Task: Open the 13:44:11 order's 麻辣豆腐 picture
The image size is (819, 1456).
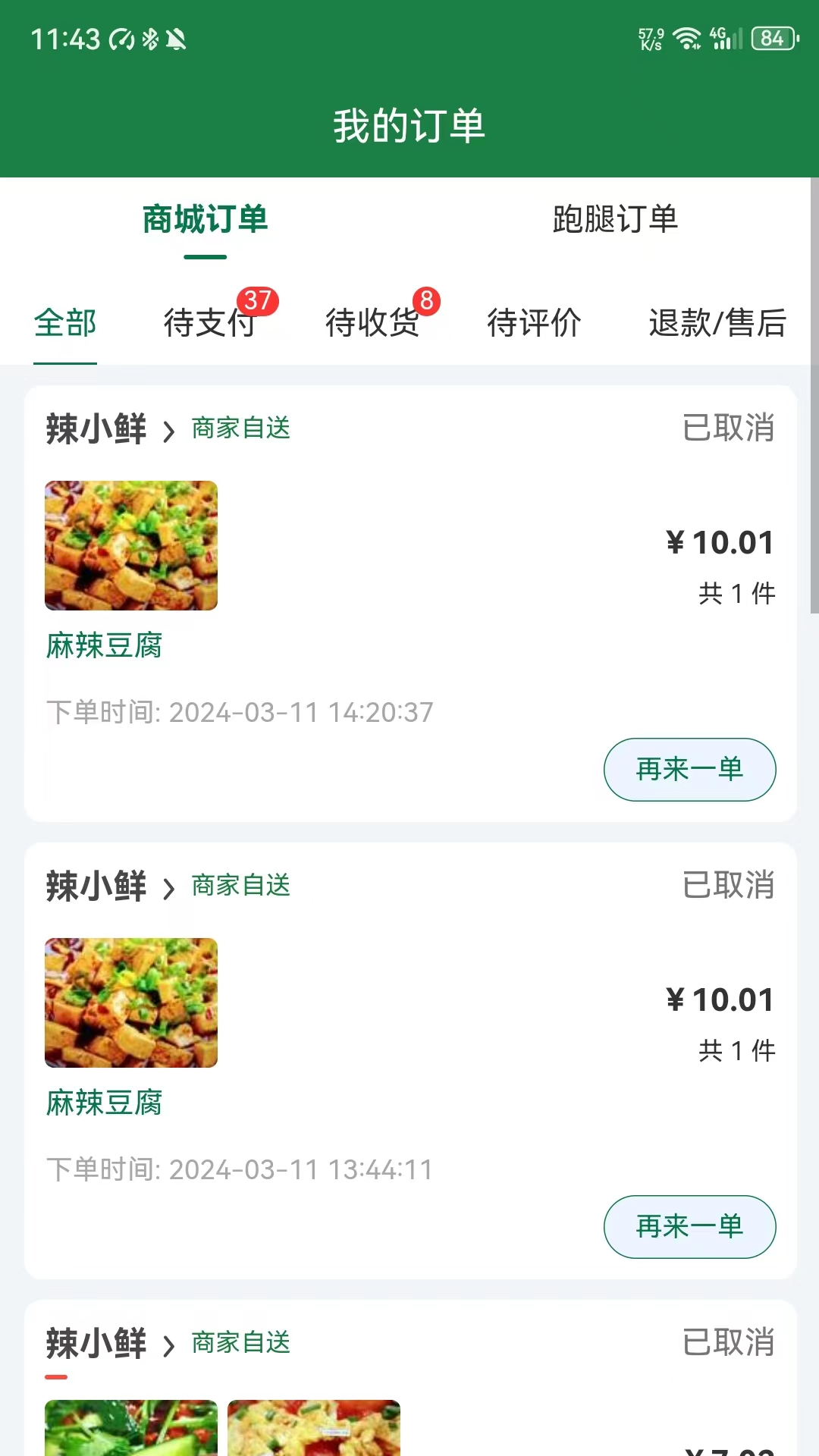Action: coord(131,1003)
